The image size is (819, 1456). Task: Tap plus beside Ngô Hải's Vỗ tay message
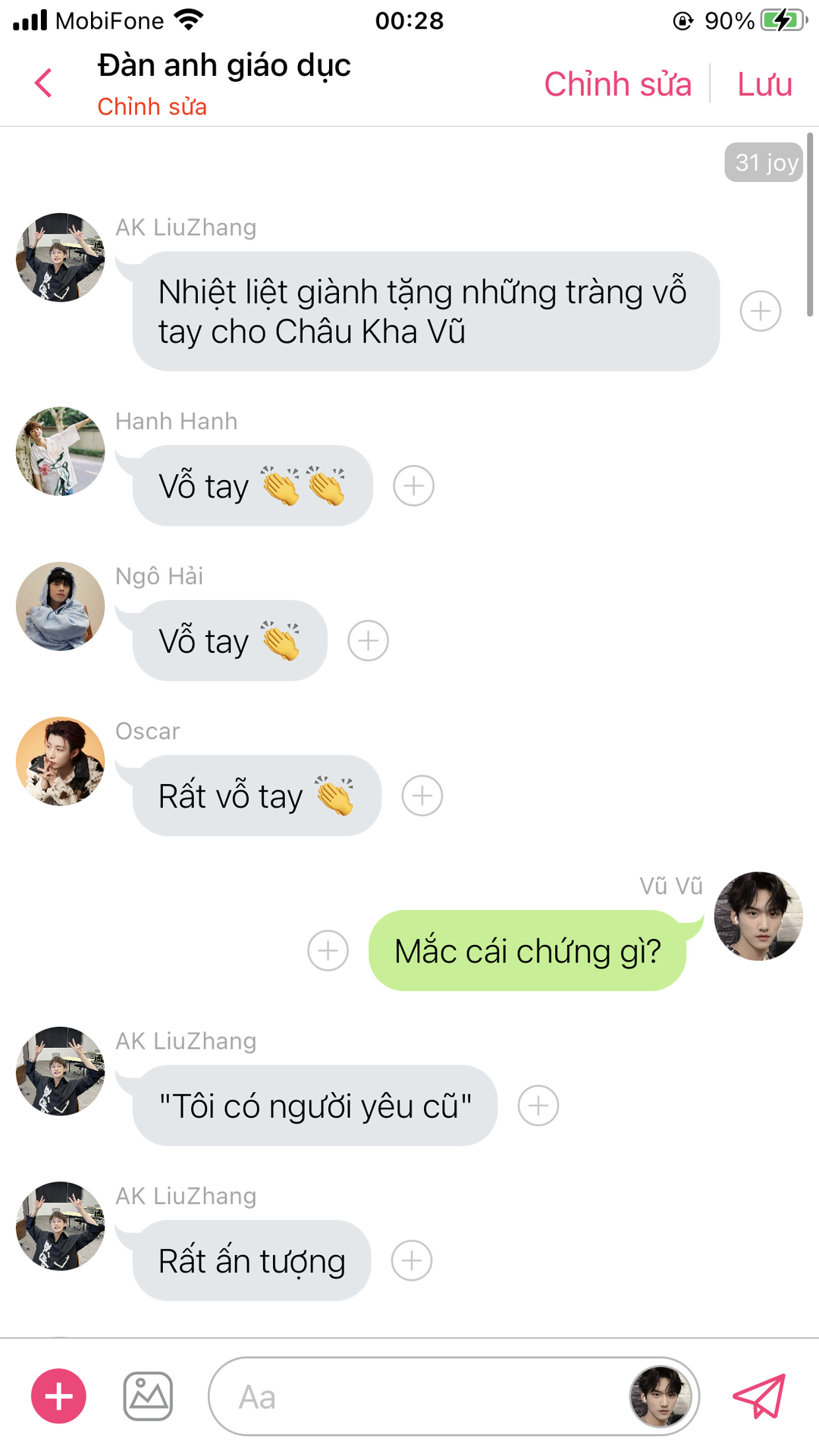point(368,641)
